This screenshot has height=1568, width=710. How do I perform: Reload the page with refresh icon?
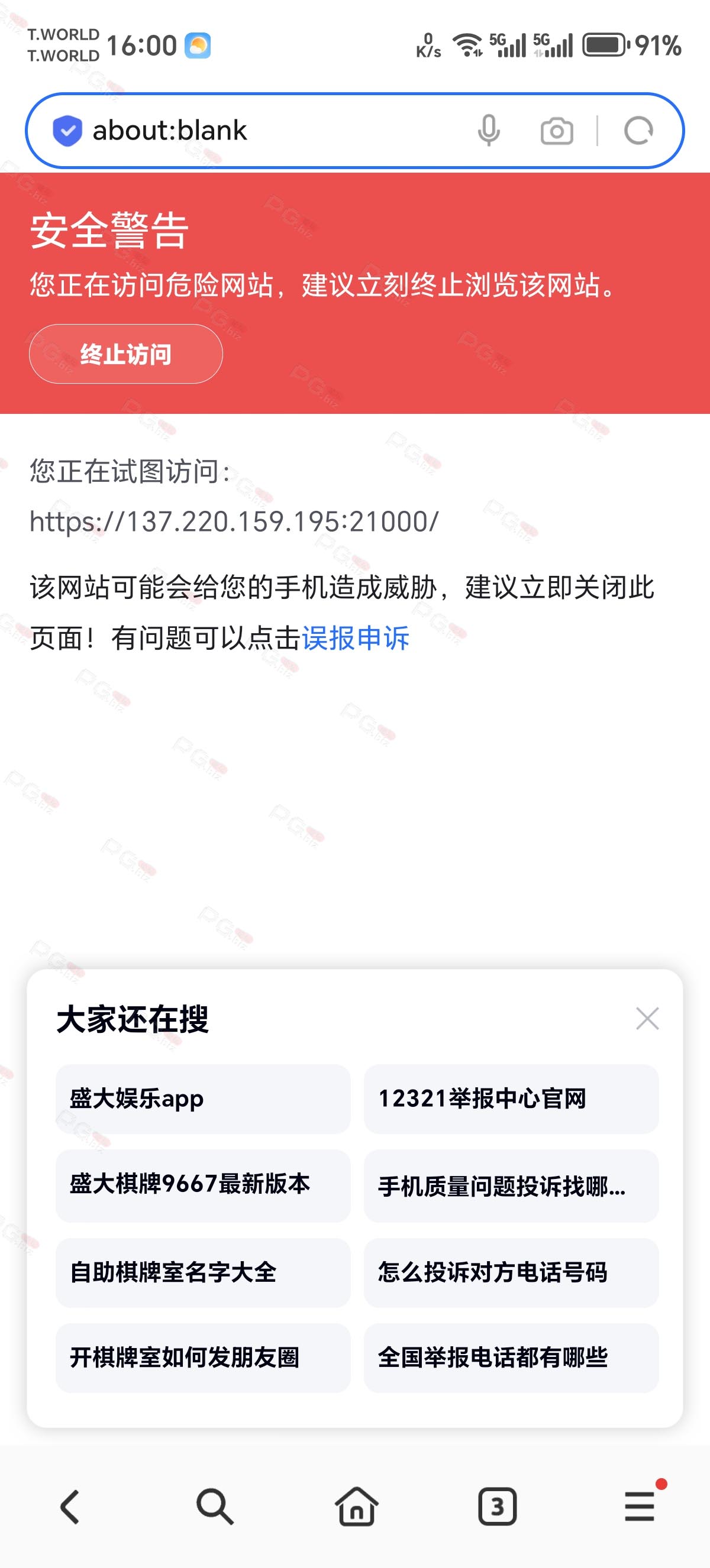tap(638, 130)
